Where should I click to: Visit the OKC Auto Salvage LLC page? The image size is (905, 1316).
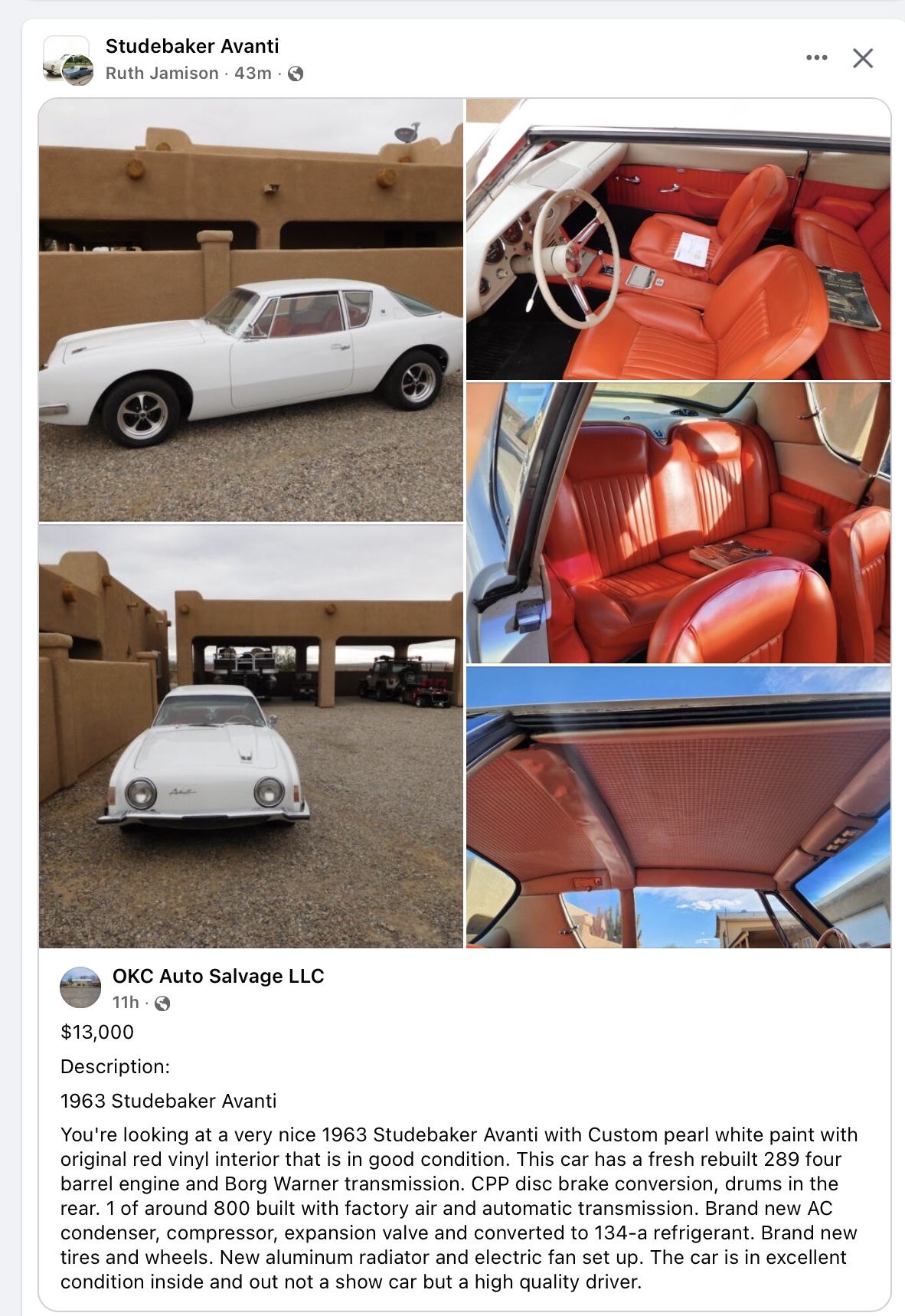(x=218, y=976)
